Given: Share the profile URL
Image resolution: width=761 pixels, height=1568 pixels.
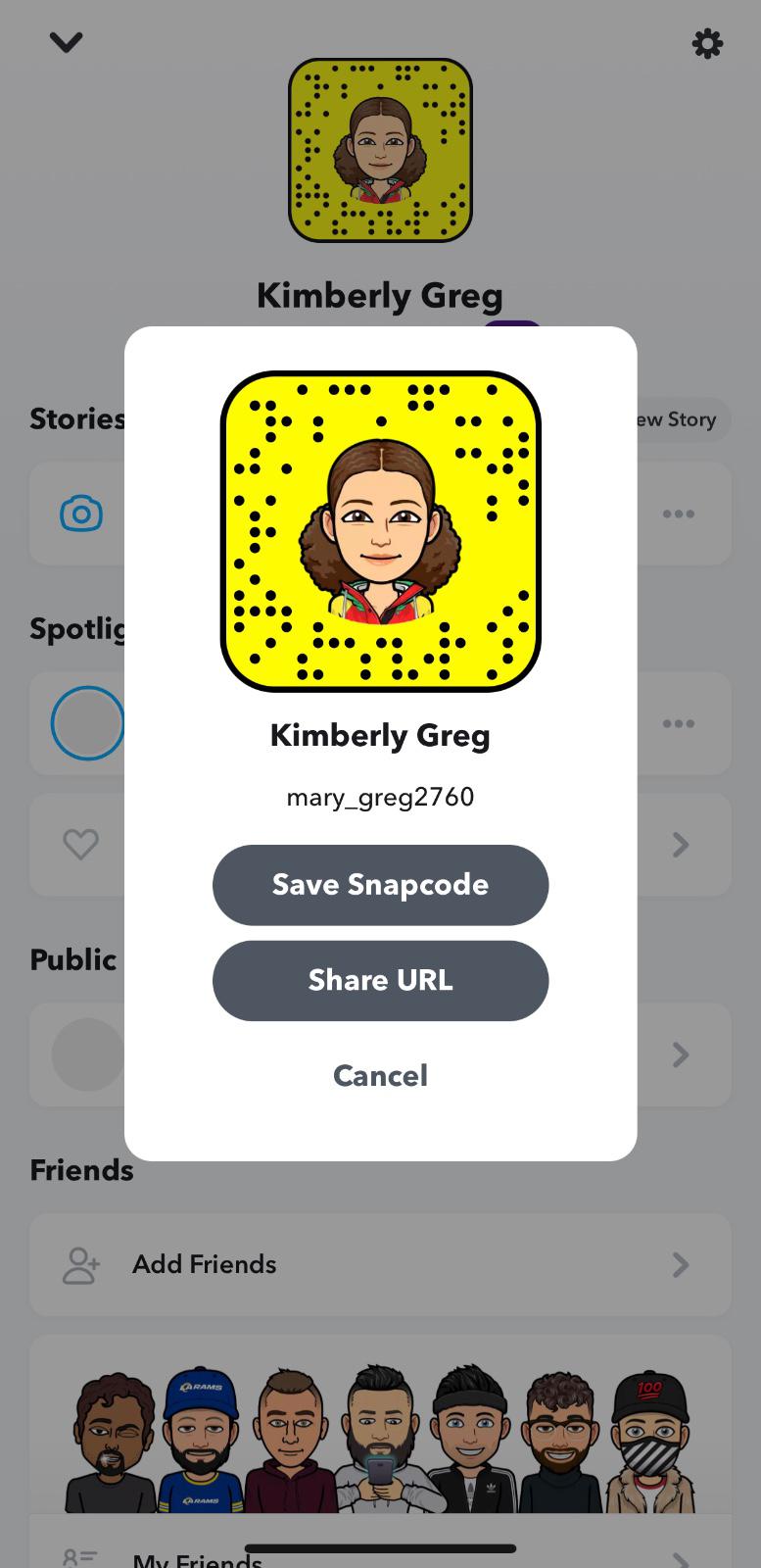Looking at the screenshot, I should pyautogui.click(x=380, y=981).
